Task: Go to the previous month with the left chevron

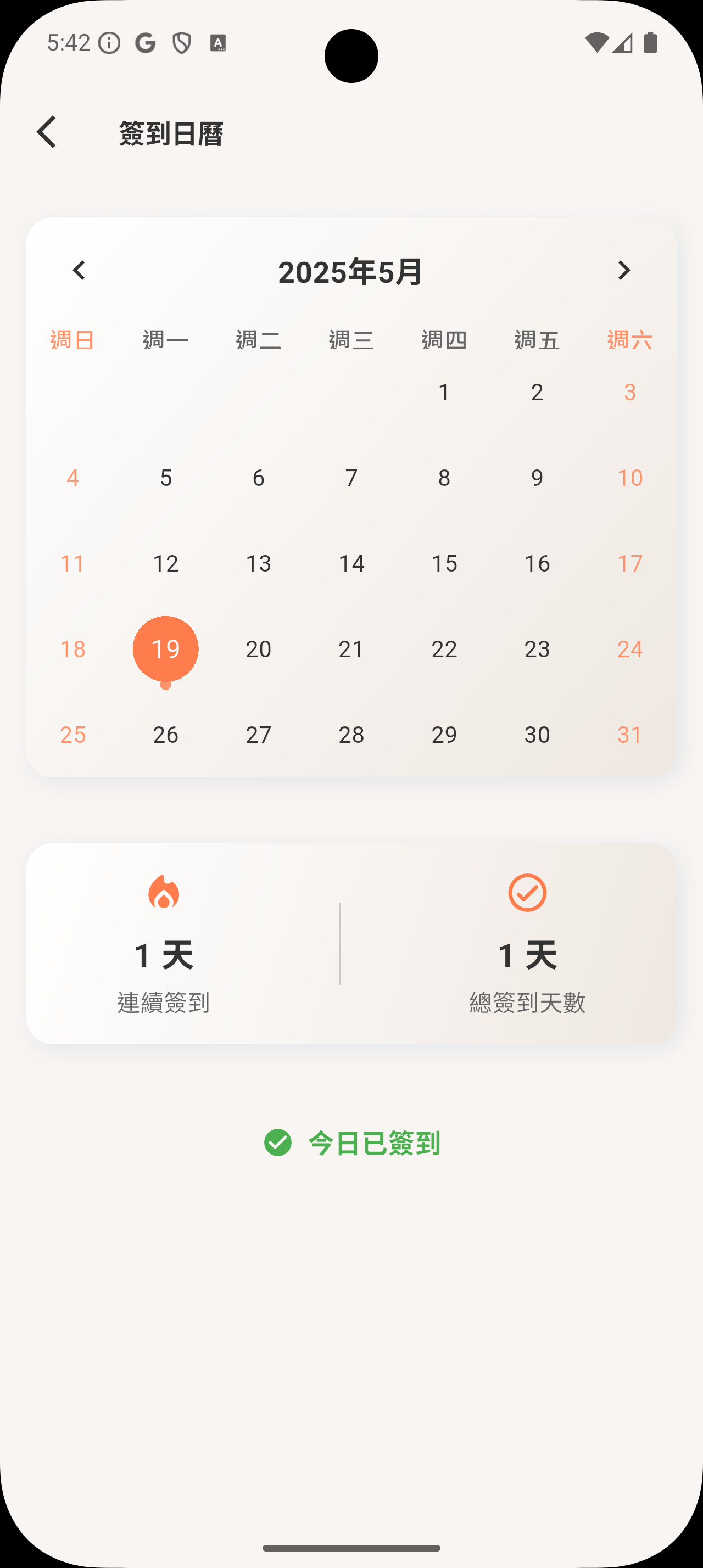Action: 79,270
